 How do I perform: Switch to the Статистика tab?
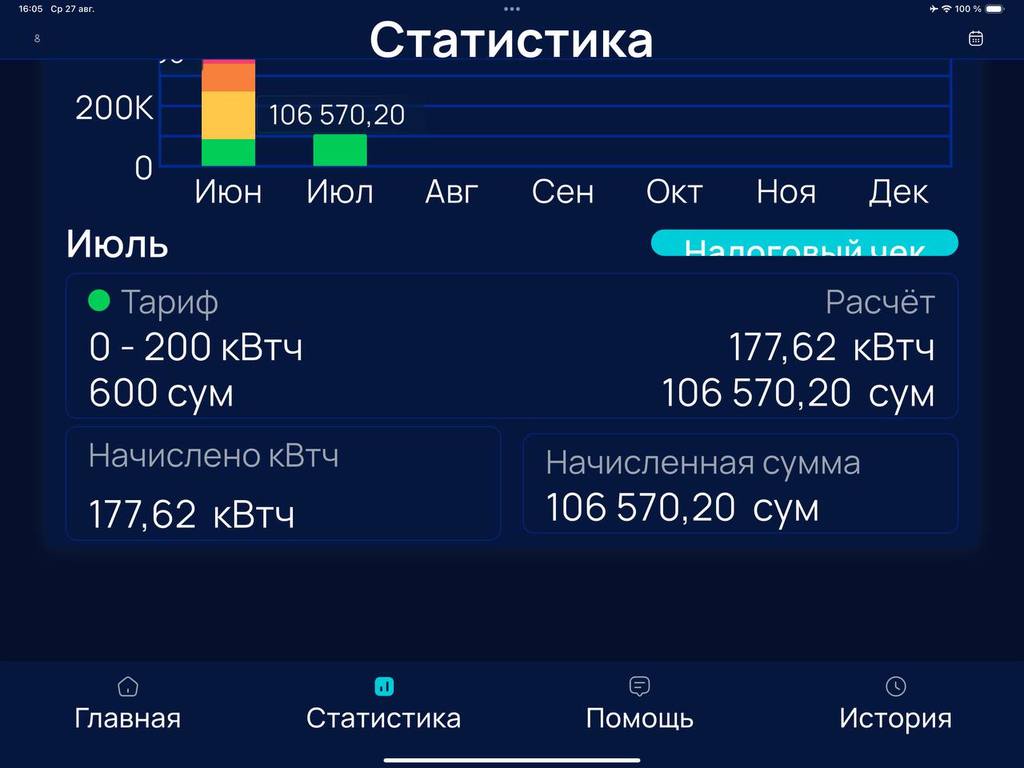[x=384, y=703]
